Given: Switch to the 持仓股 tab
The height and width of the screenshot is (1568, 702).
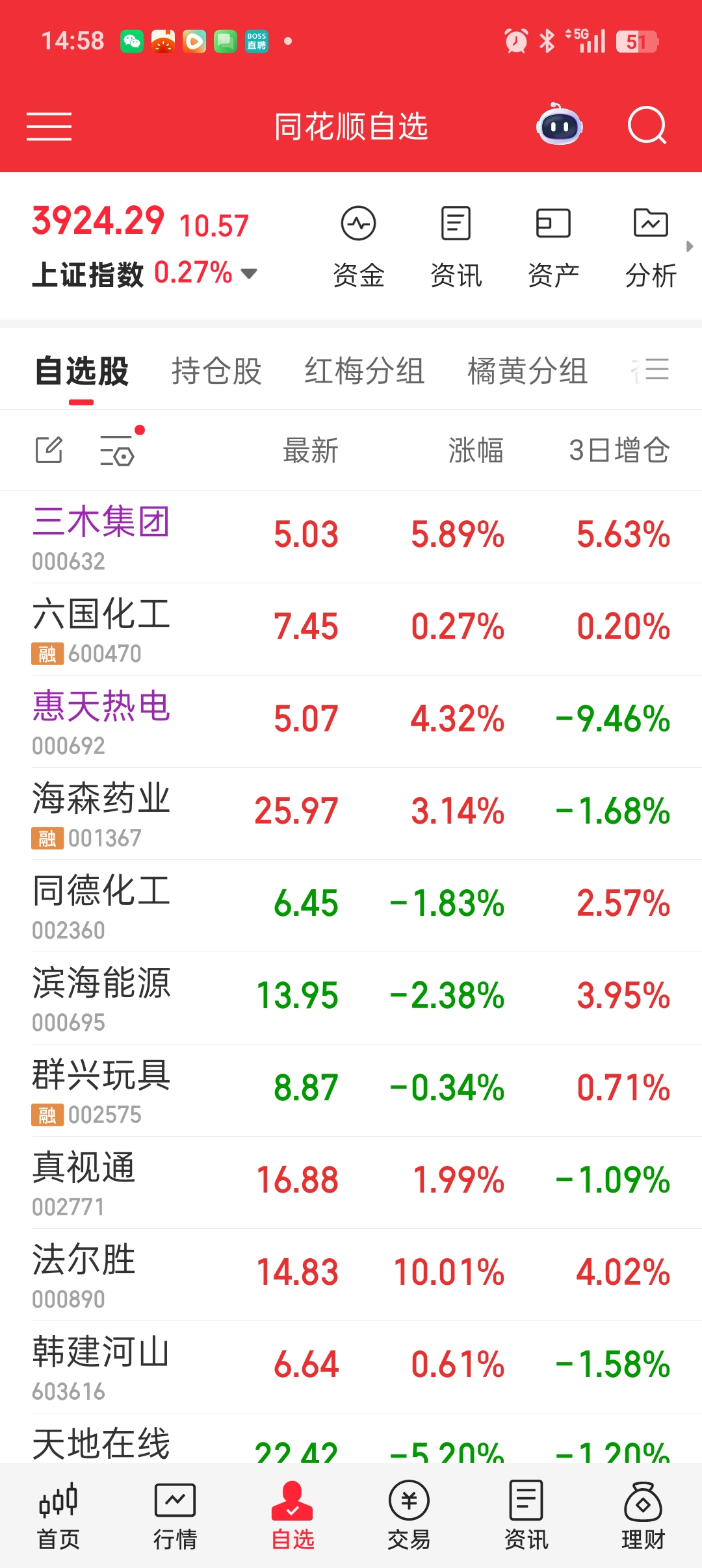Looking at the screenshot, I should (216, 372).
